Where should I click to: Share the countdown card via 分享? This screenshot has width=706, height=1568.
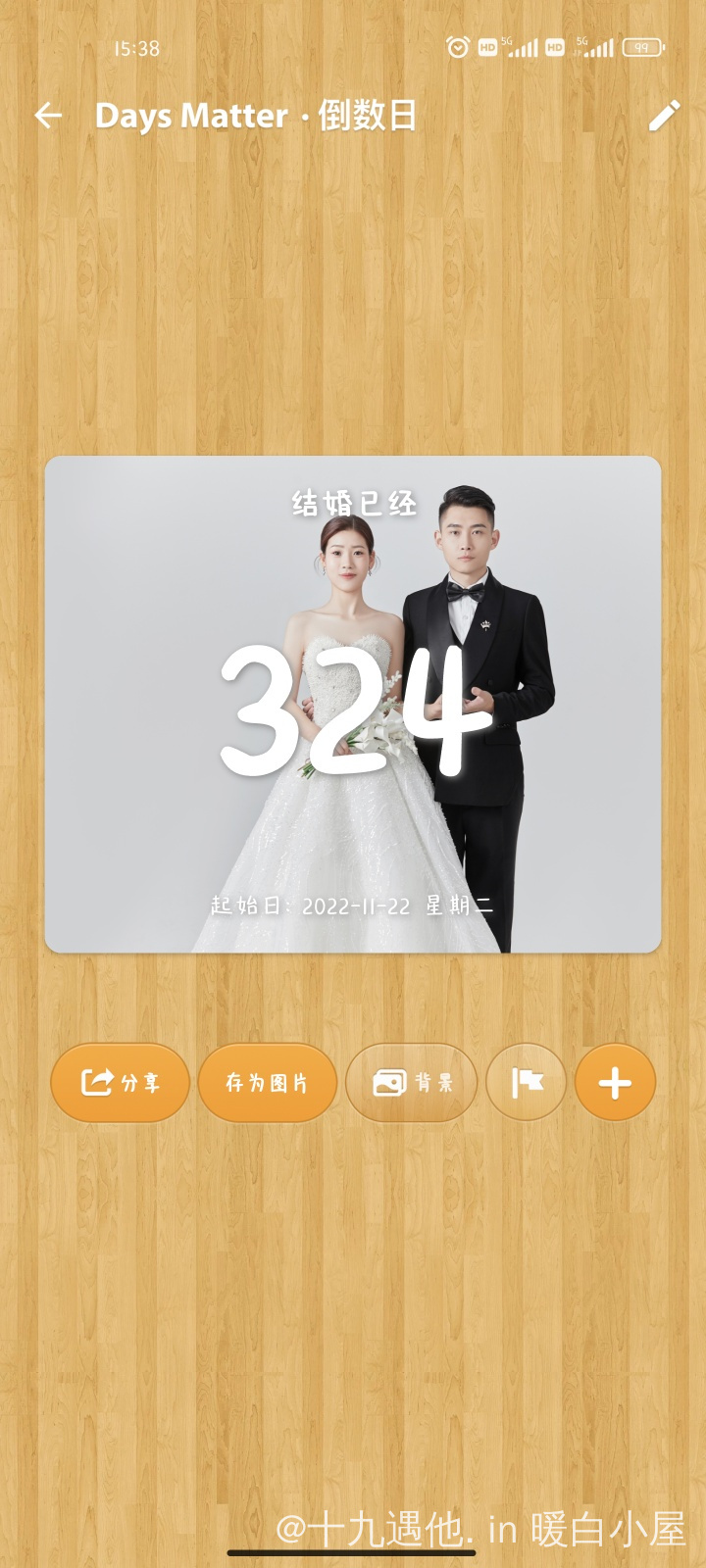[x=120, y=1083]
